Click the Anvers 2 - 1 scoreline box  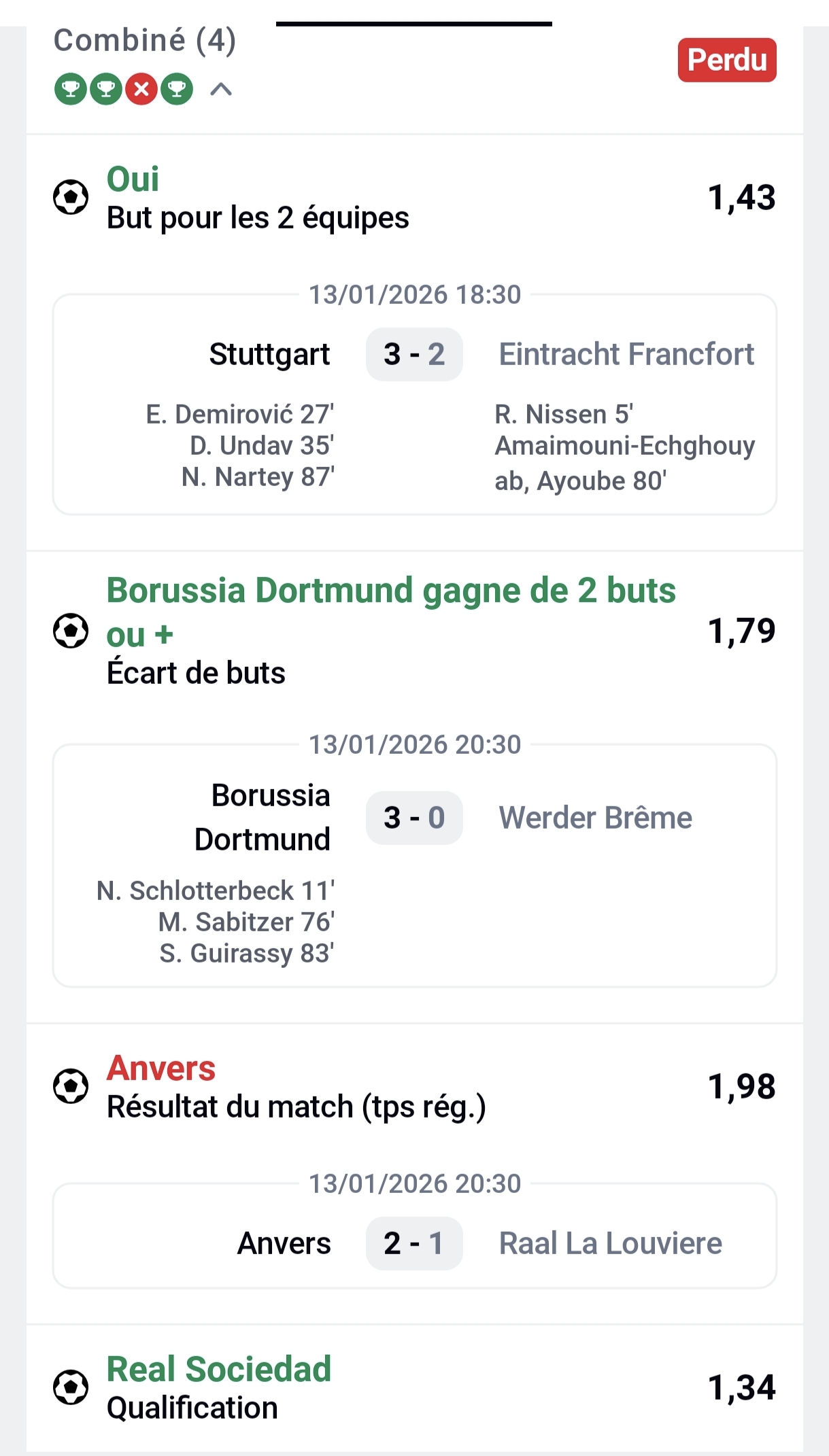(414, 1243)
